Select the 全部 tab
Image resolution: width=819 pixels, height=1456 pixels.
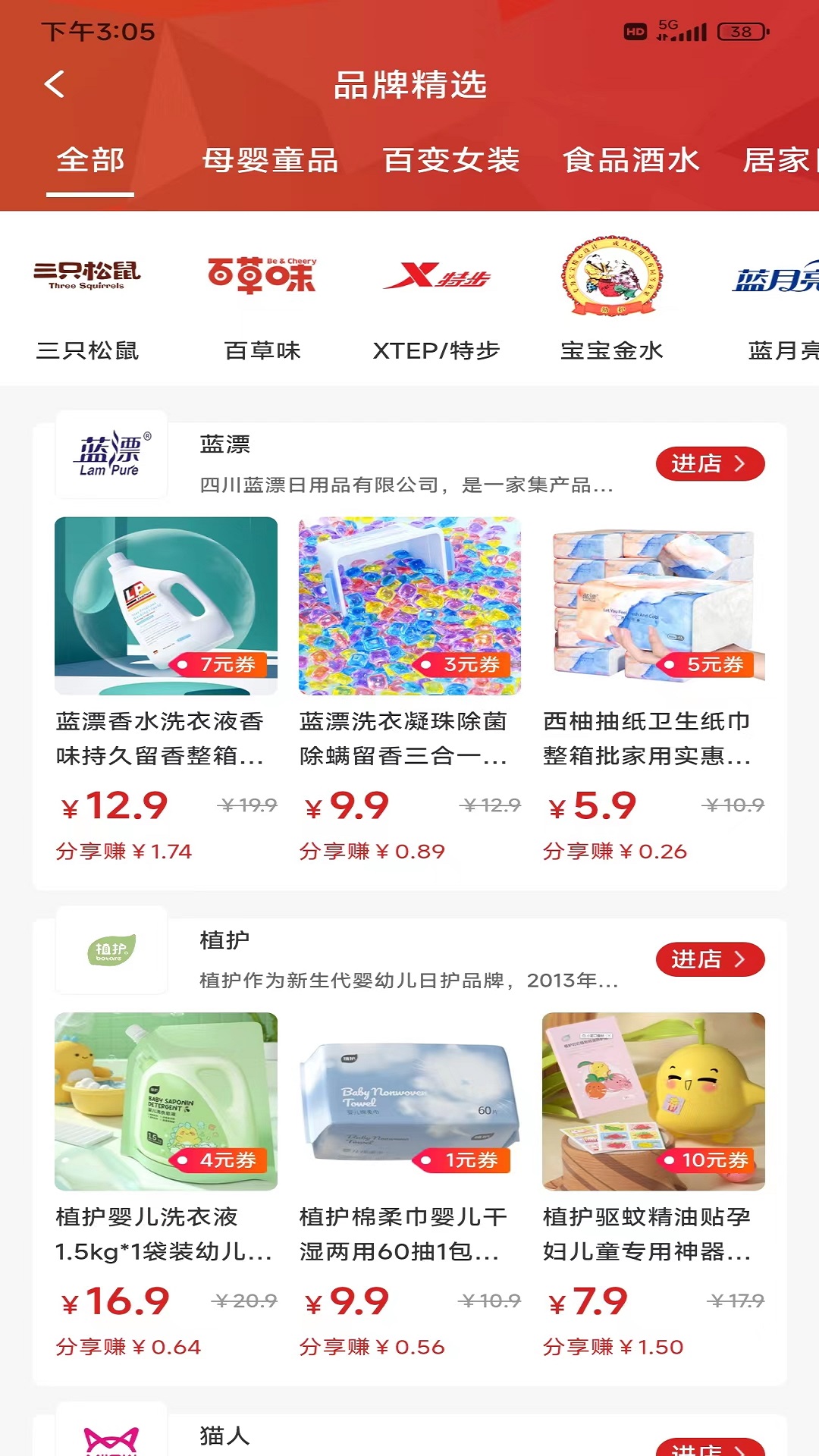point(90,160)
